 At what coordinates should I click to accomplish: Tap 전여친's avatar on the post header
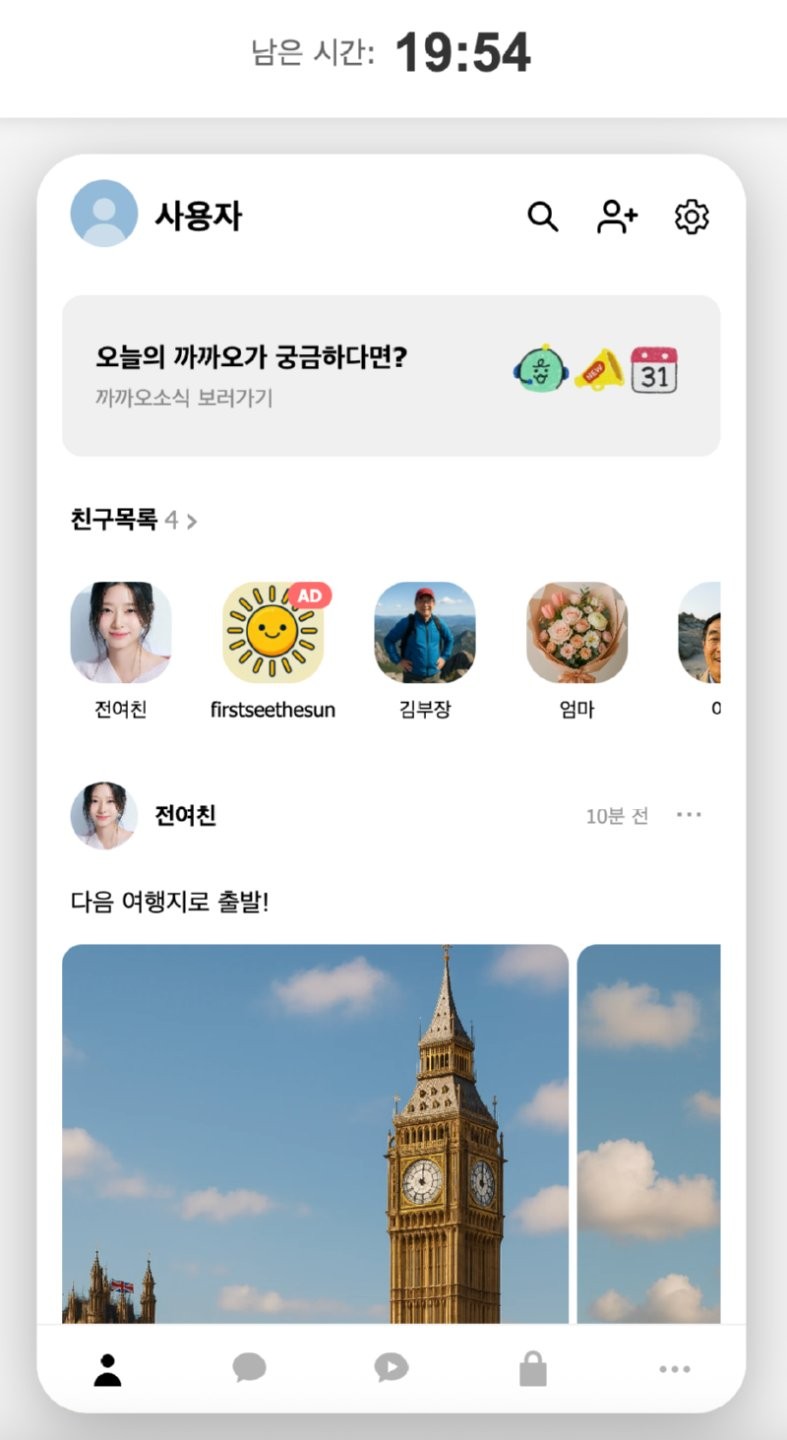tap(104, 815)
